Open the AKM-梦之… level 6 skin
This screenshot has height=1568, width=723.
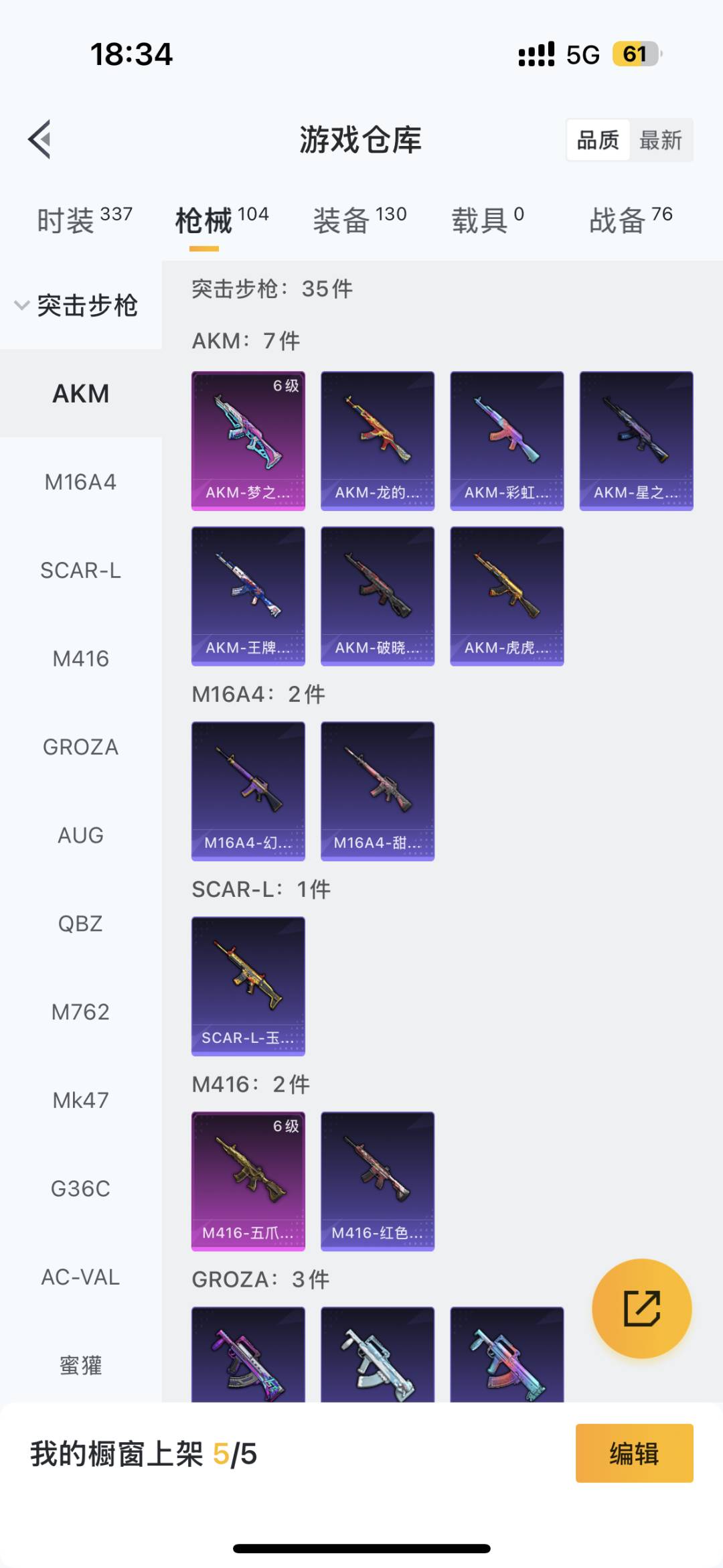pos(248,441)
